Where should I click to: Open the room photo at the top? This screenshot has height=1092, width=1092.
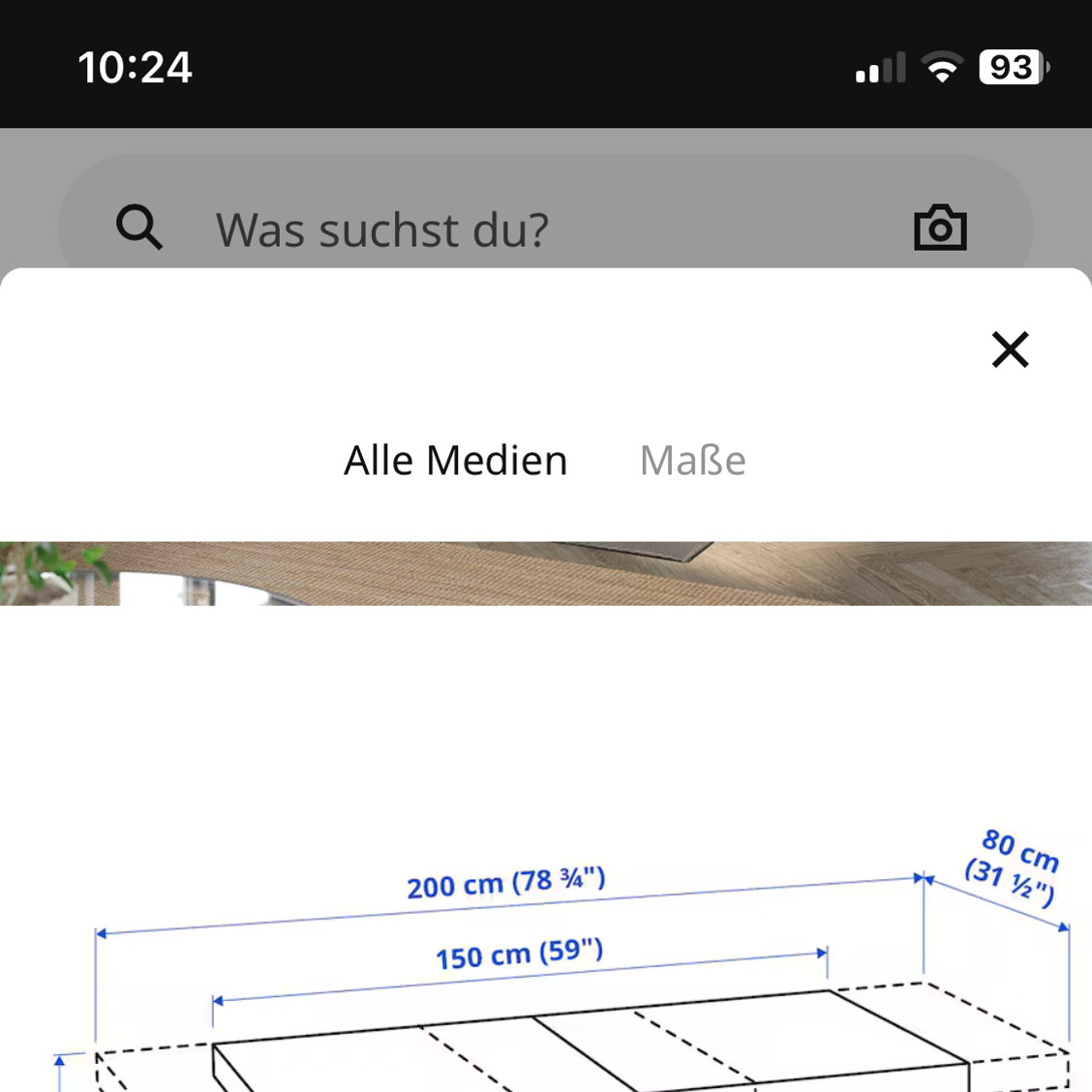546,573
